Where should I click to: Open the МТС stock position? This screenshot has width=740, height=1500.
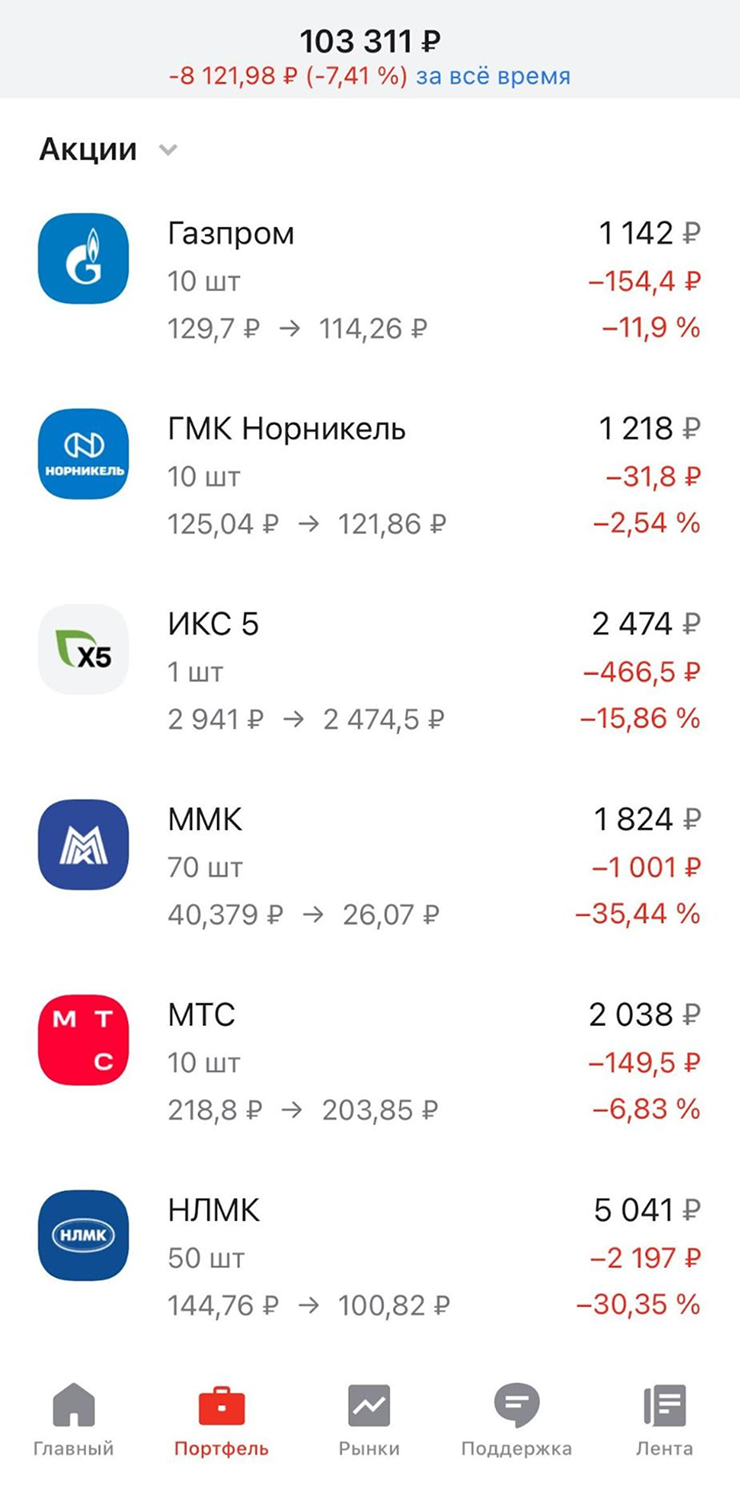(370, 1062)
